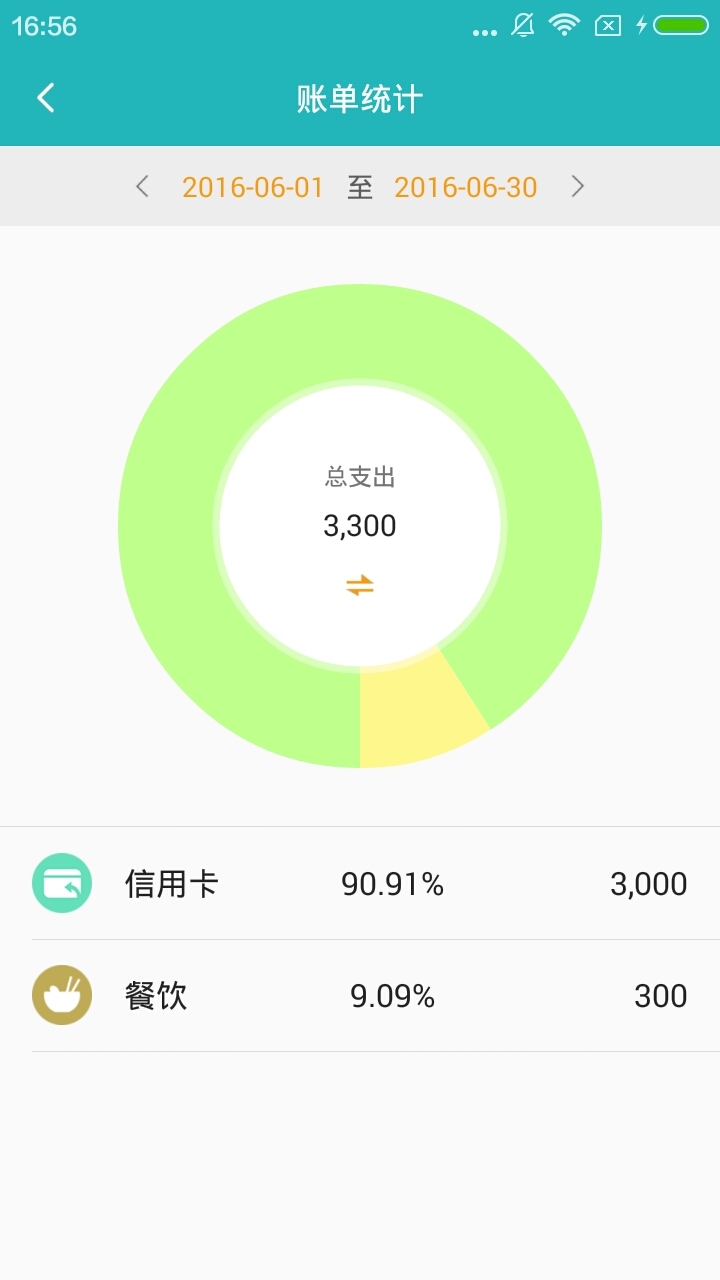Tap the swap icon under 总支出
This screenshot has height=1280, width=720.
360,586
